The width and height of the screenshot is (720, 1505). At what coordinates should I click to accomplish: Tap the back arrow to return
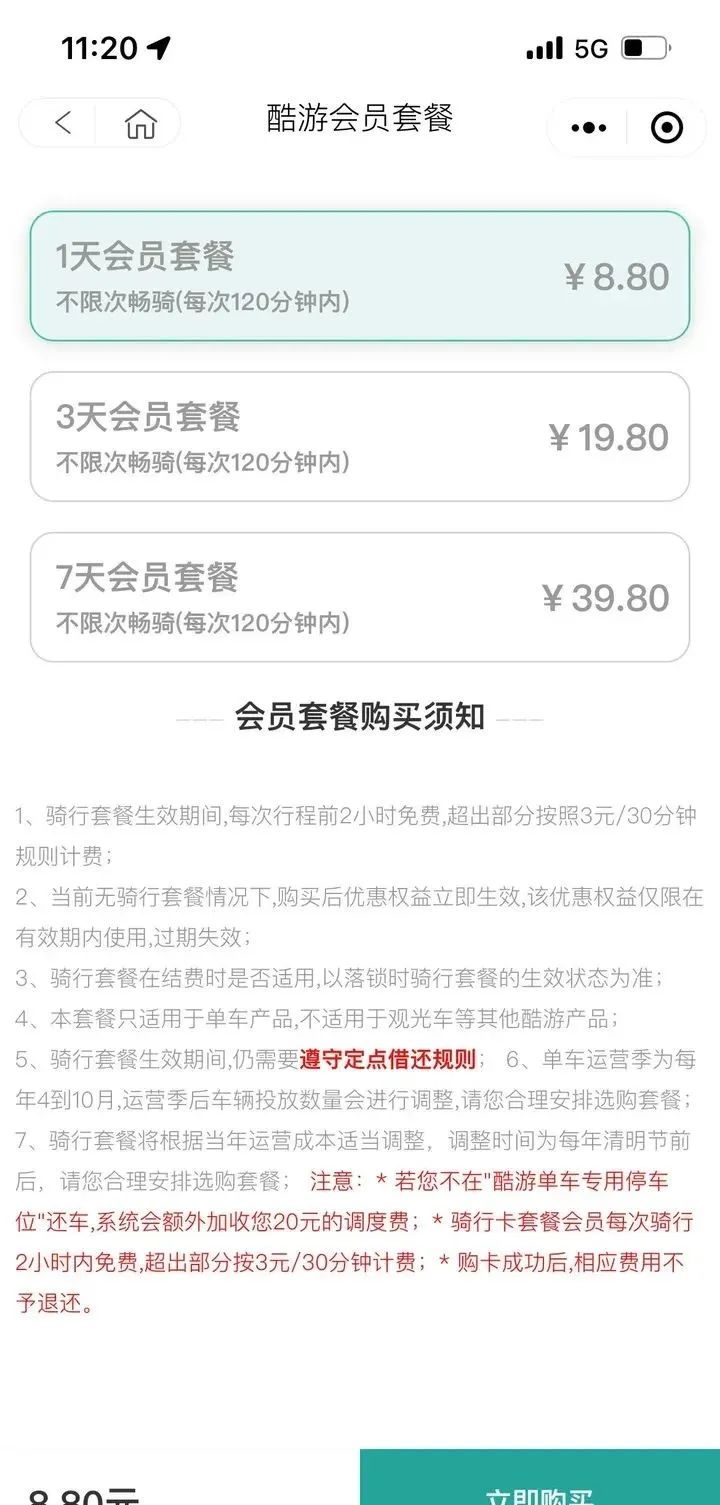pyautogui.click(x=60, y=123)
